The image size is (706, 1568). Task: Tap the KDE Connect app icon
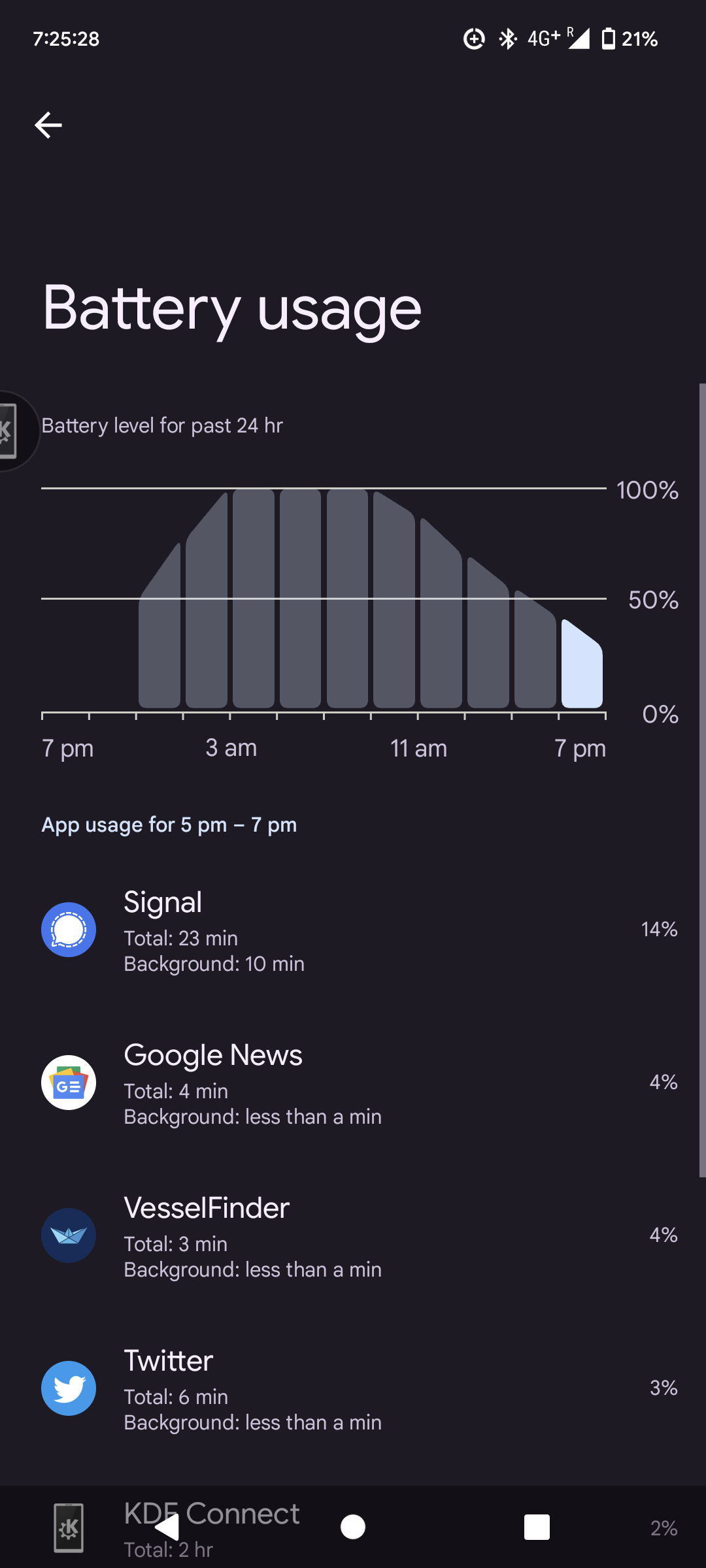[x=69, y=1528]
